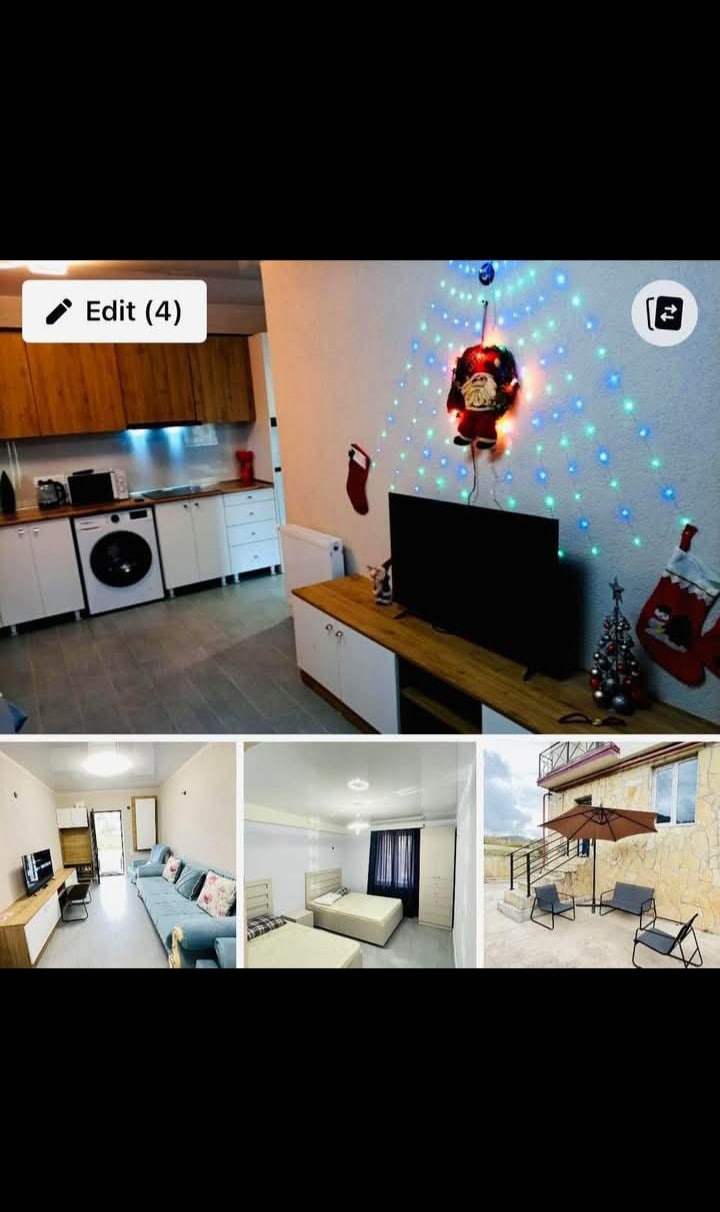720x1212 pixels.
Task: Open the living room sofa photo
Action: (118, 854)
